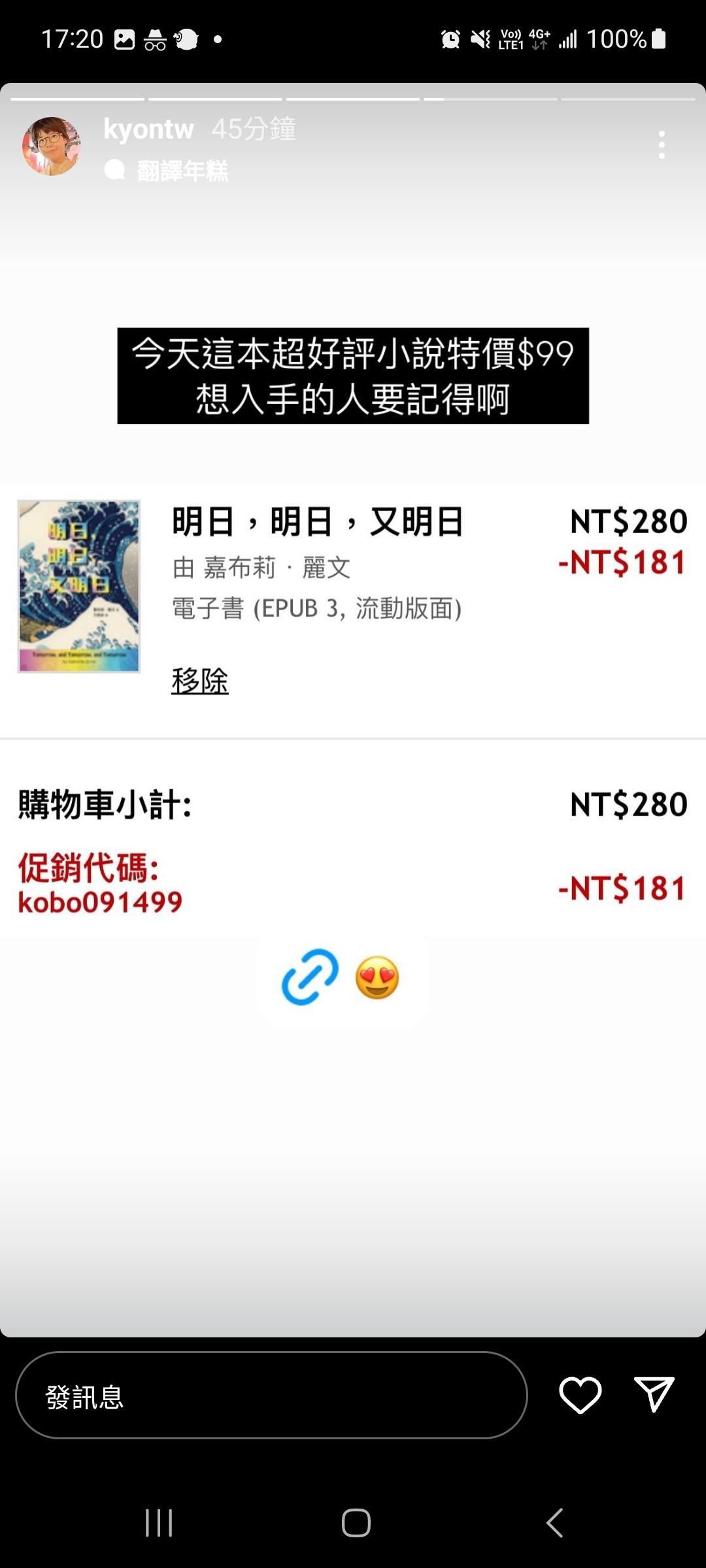Tap the link sticker with heart-eyes emoji
Screen dimensions: 706x1568
343,978
